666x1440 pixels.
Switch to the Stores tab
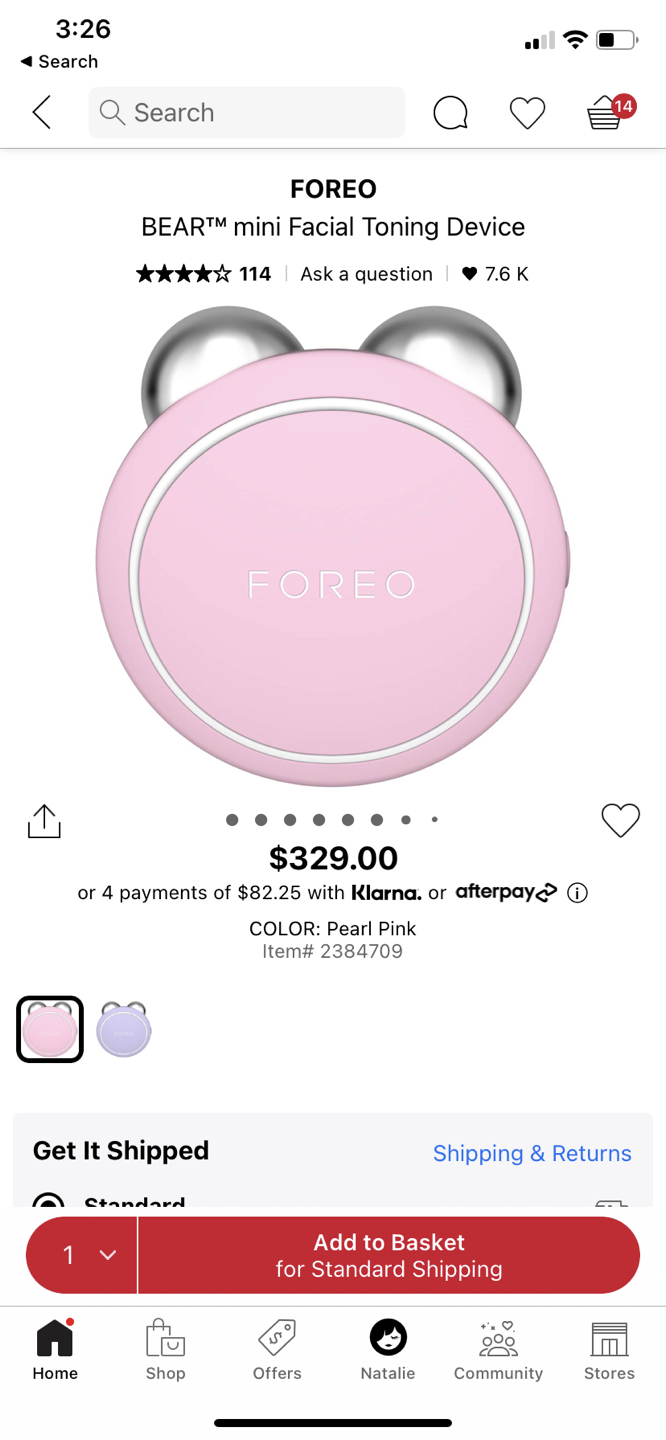[609, 1350]
